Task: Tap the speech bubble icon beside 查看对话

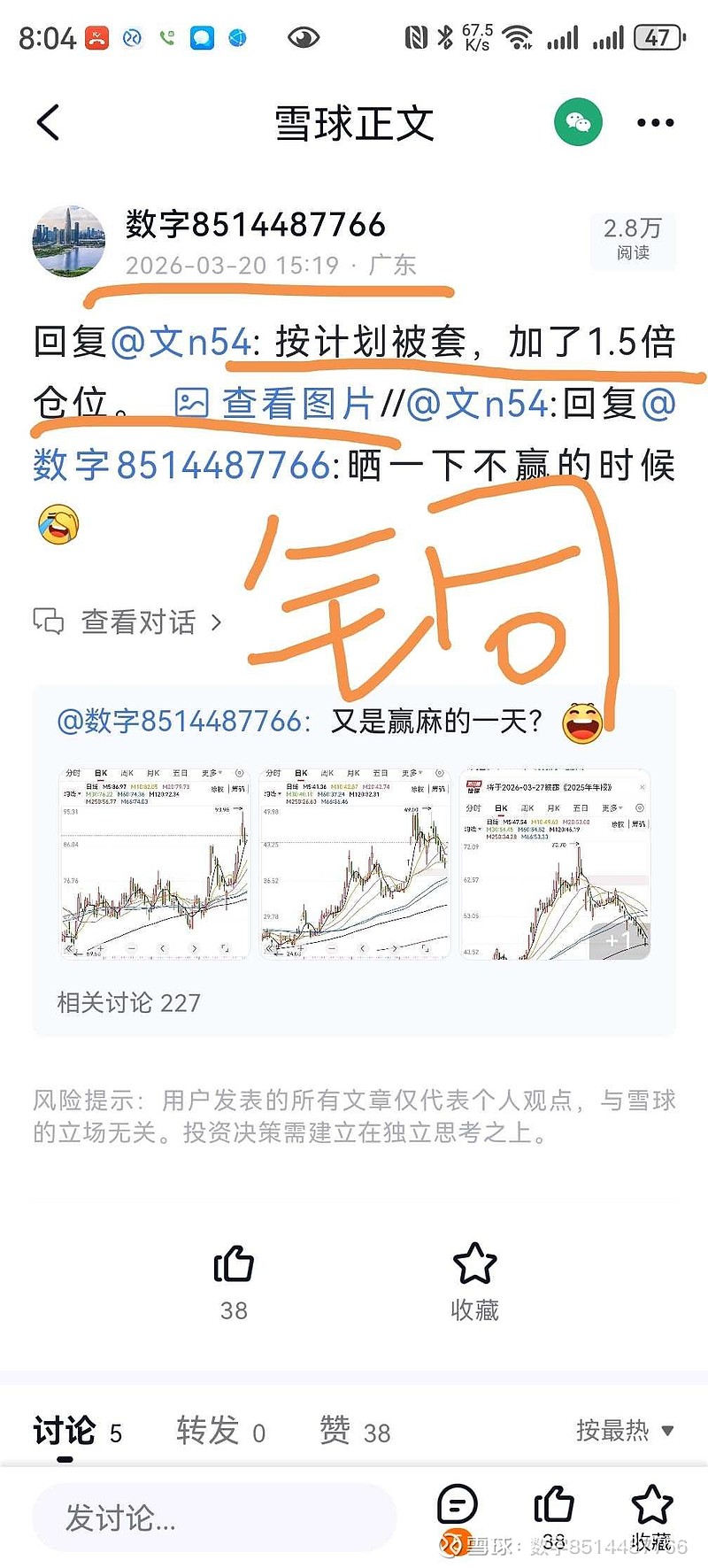Action: pos(49,622)
